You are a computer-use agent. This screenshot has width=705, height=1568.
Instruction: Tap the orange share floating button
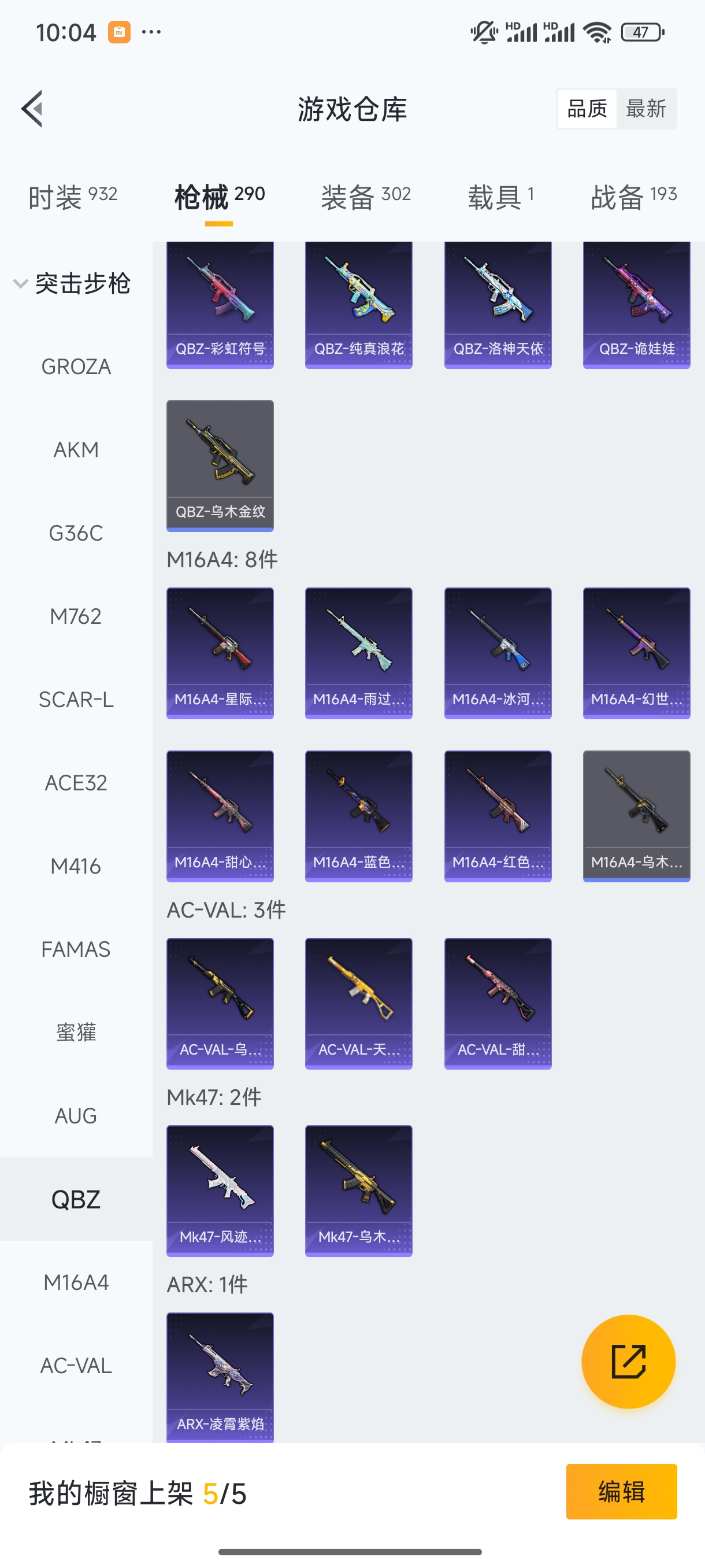pos(628,1361)
